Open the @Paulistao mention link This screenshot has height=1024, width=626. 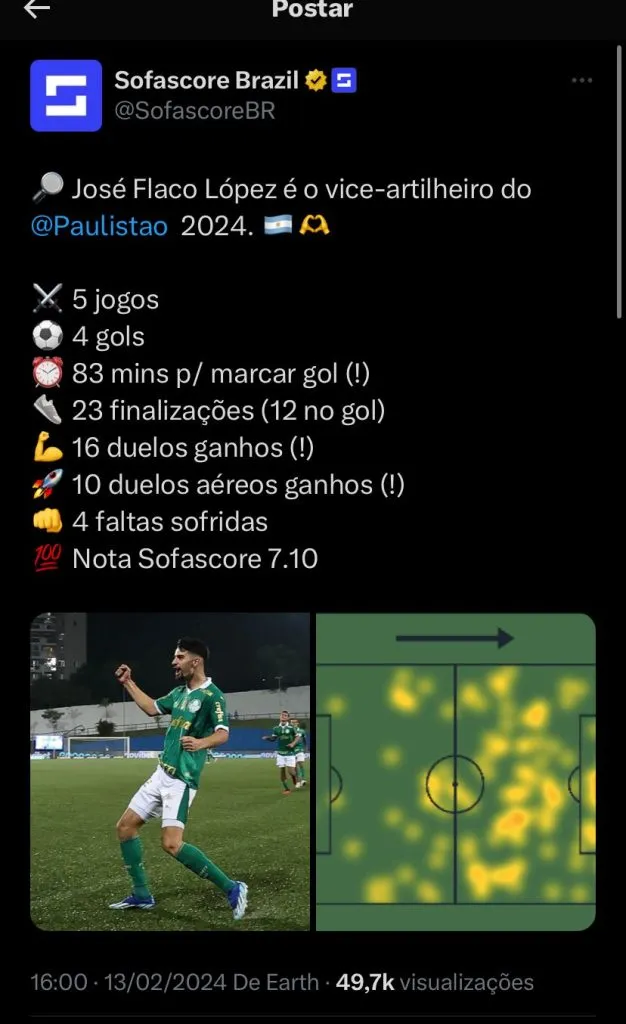(x=99, y=226)
